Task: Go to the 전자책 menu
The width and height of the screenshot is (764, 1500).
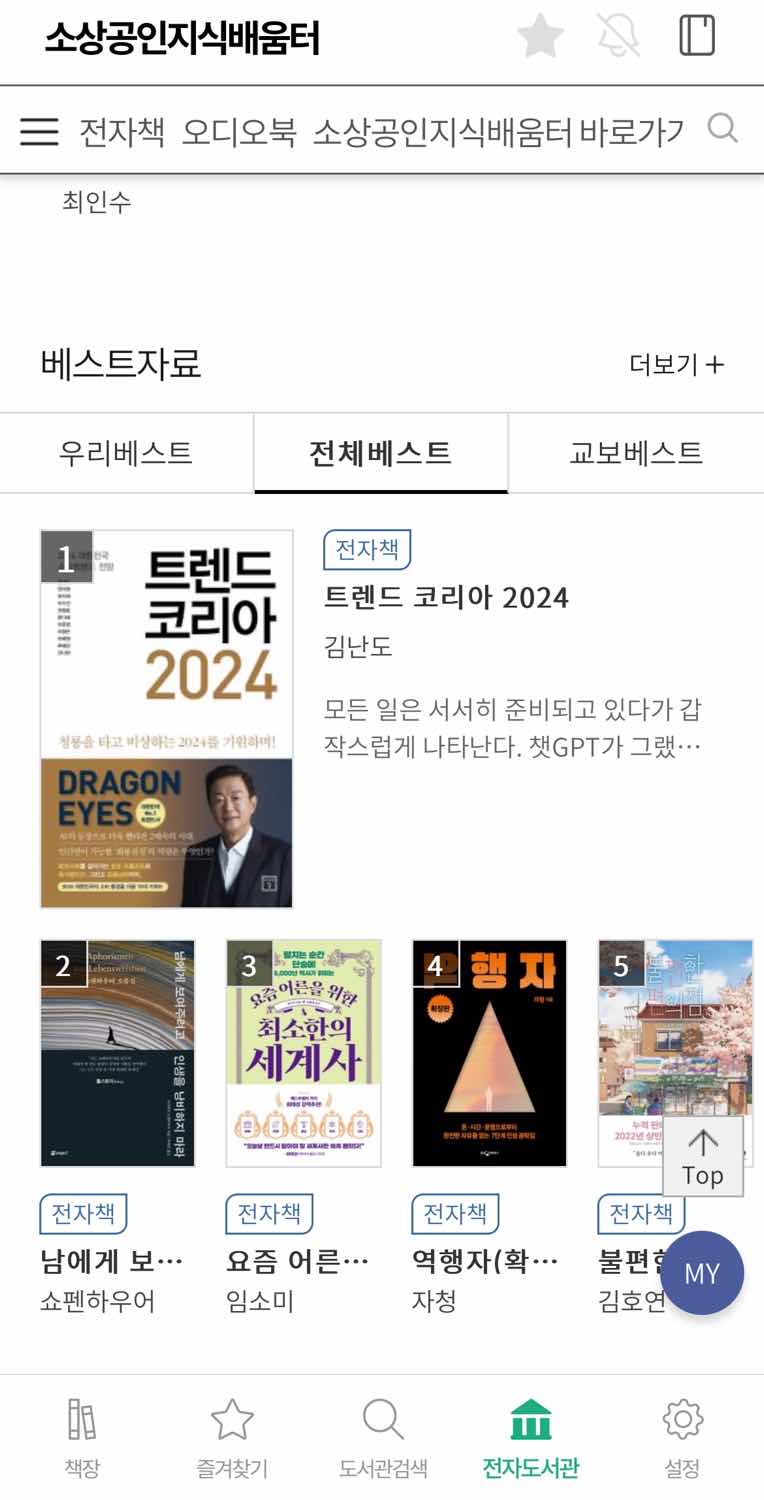Action: [122, 132]
